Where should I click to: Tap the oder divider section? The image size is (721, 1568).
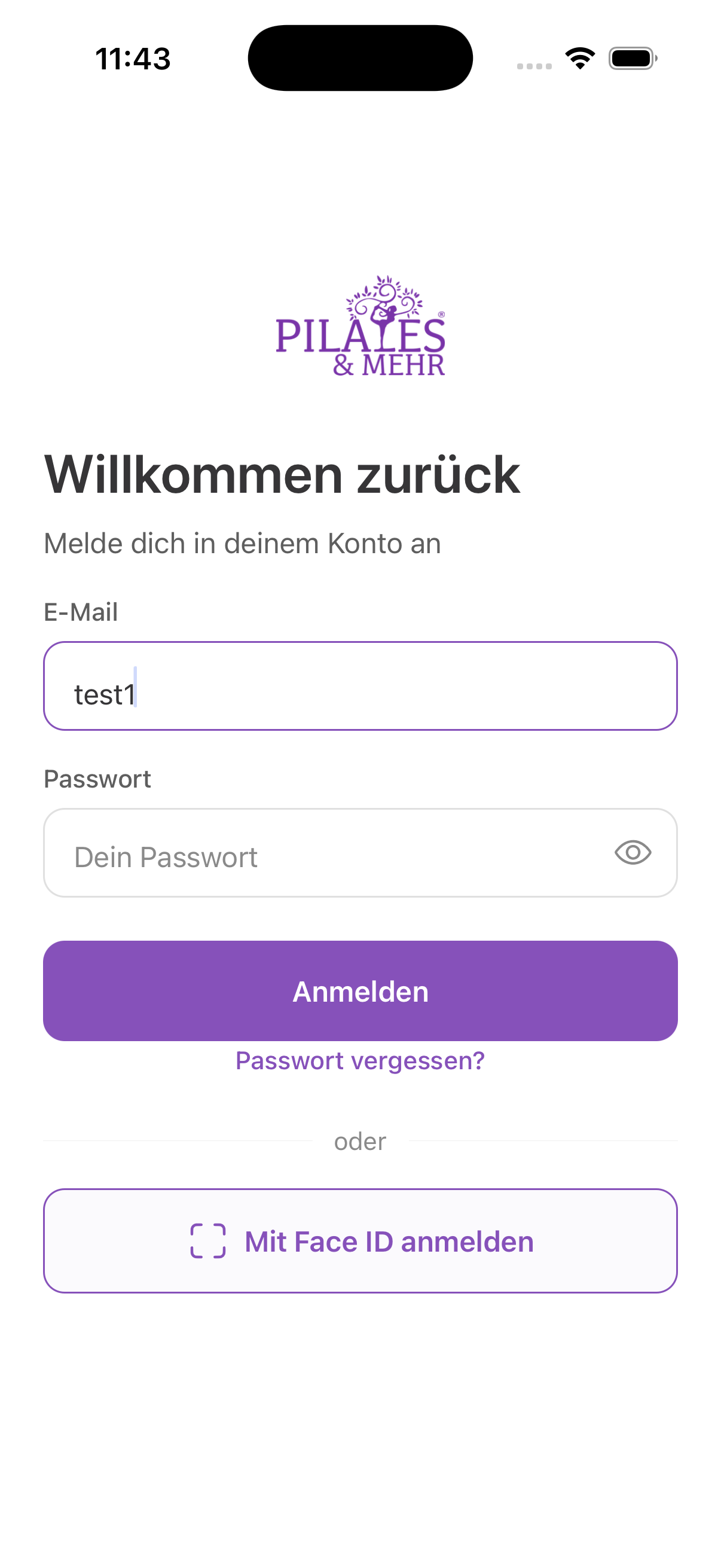[x=360, y=1141]
